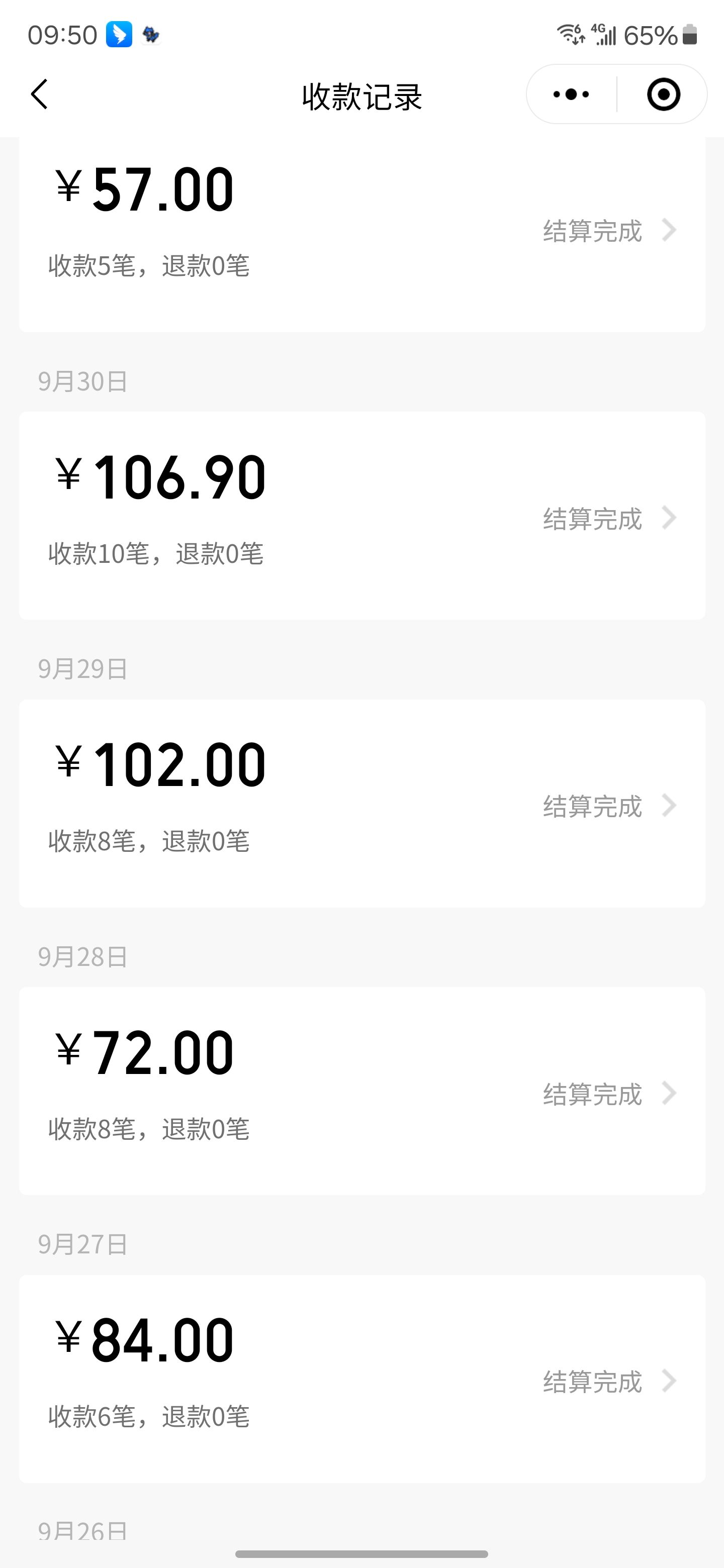The width and height of the screenshot is (724, 1568).
Task: Select the ¥72.00 record from 9月28日
Action: coord(361,1092)
